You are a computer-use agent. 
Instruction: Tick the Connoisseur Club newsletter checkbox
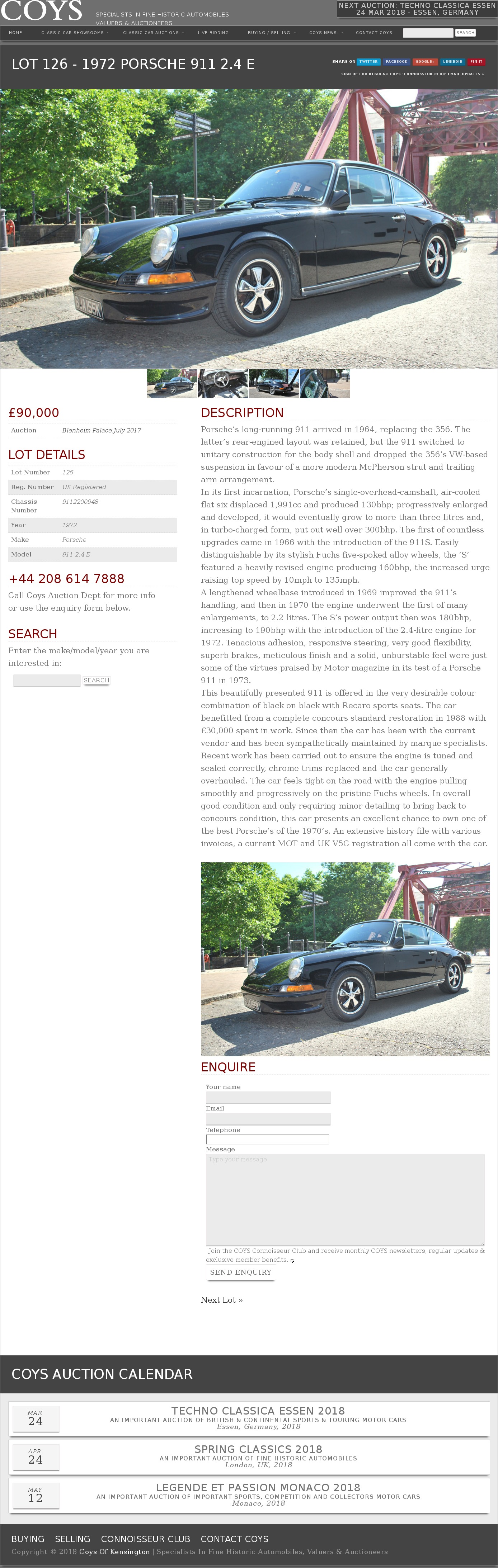[x=292, y=1261]
